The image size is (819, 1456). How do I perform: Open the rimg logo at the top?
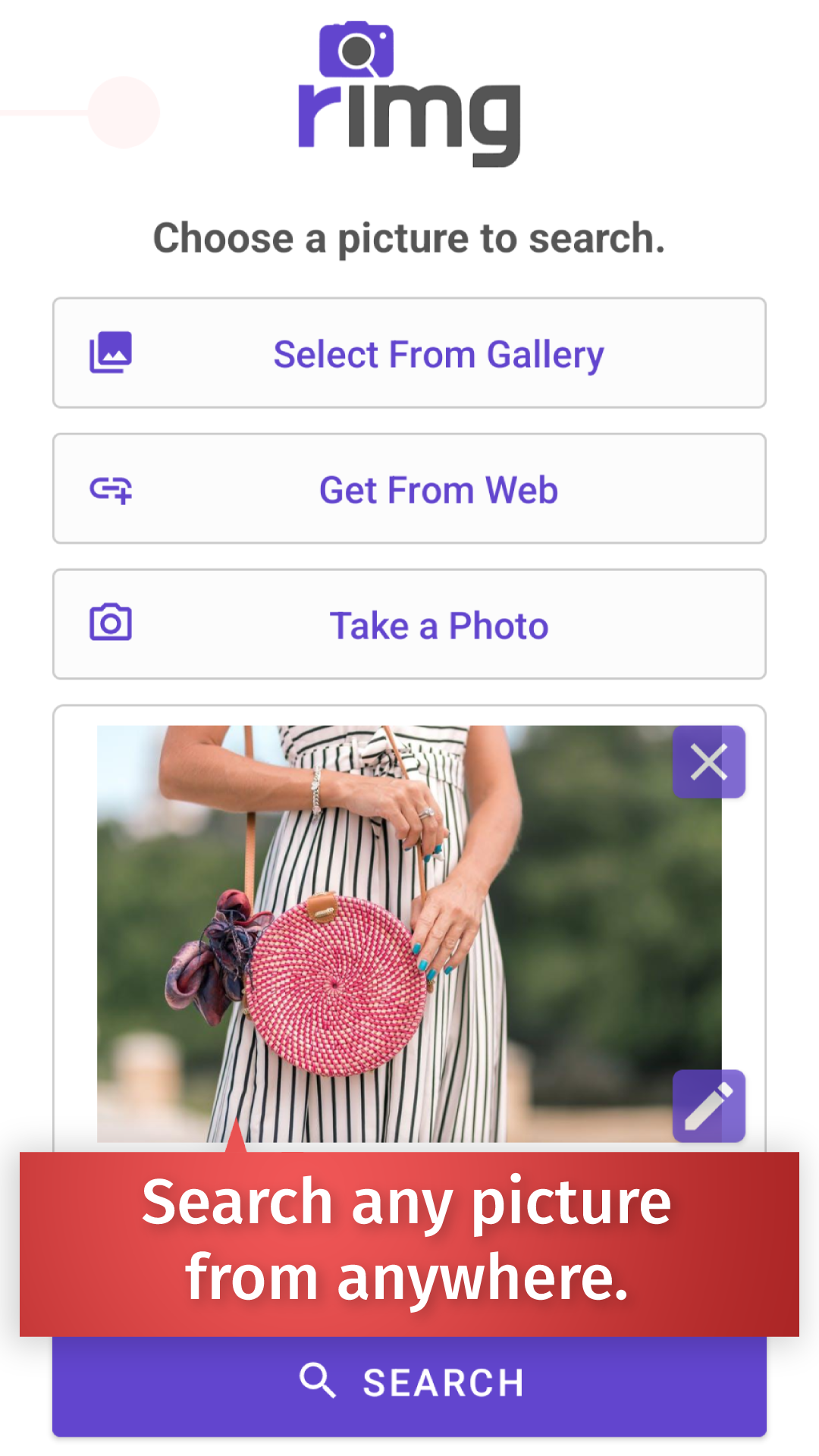(409, 114)
